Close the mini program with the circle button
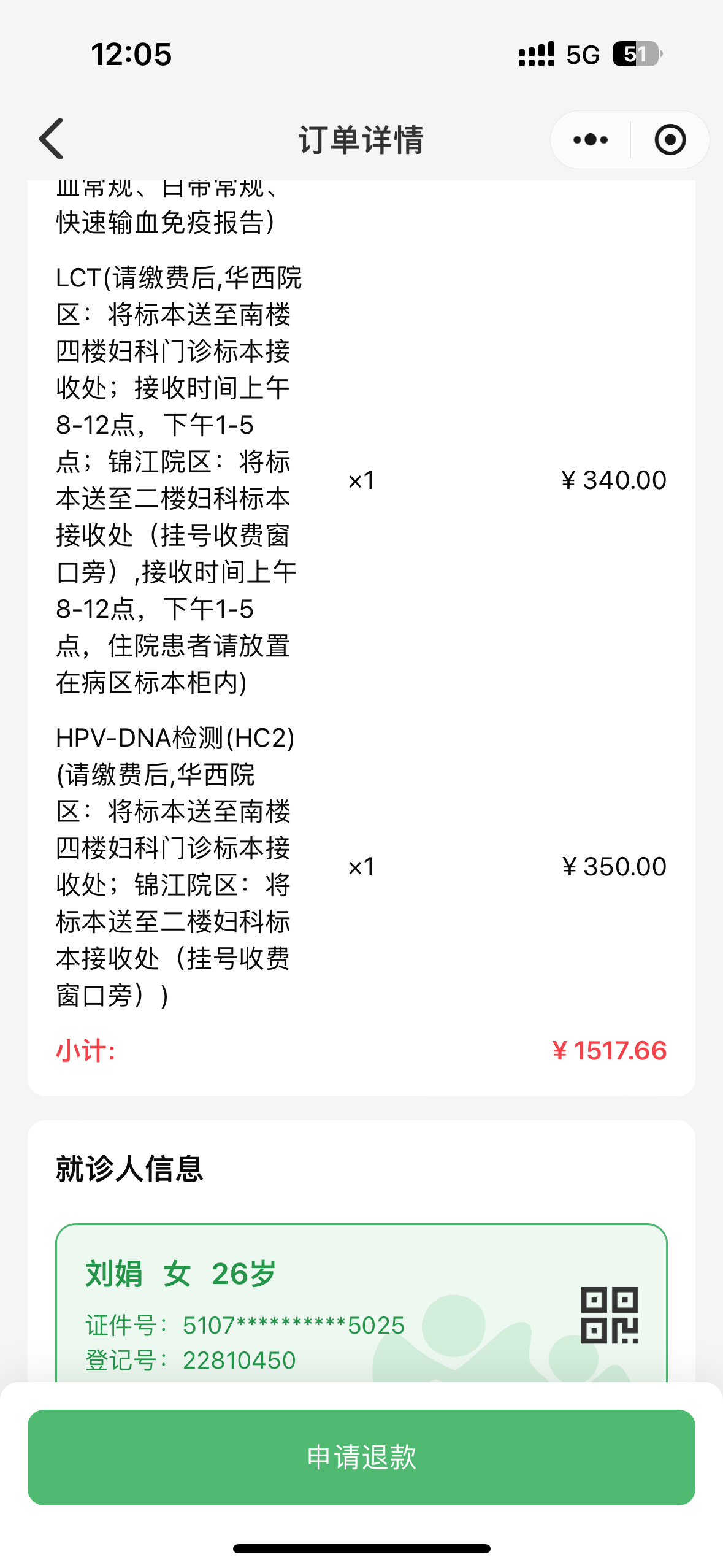Image resolution: width=723 pixels, height=1568 pixels. (670, 140)
